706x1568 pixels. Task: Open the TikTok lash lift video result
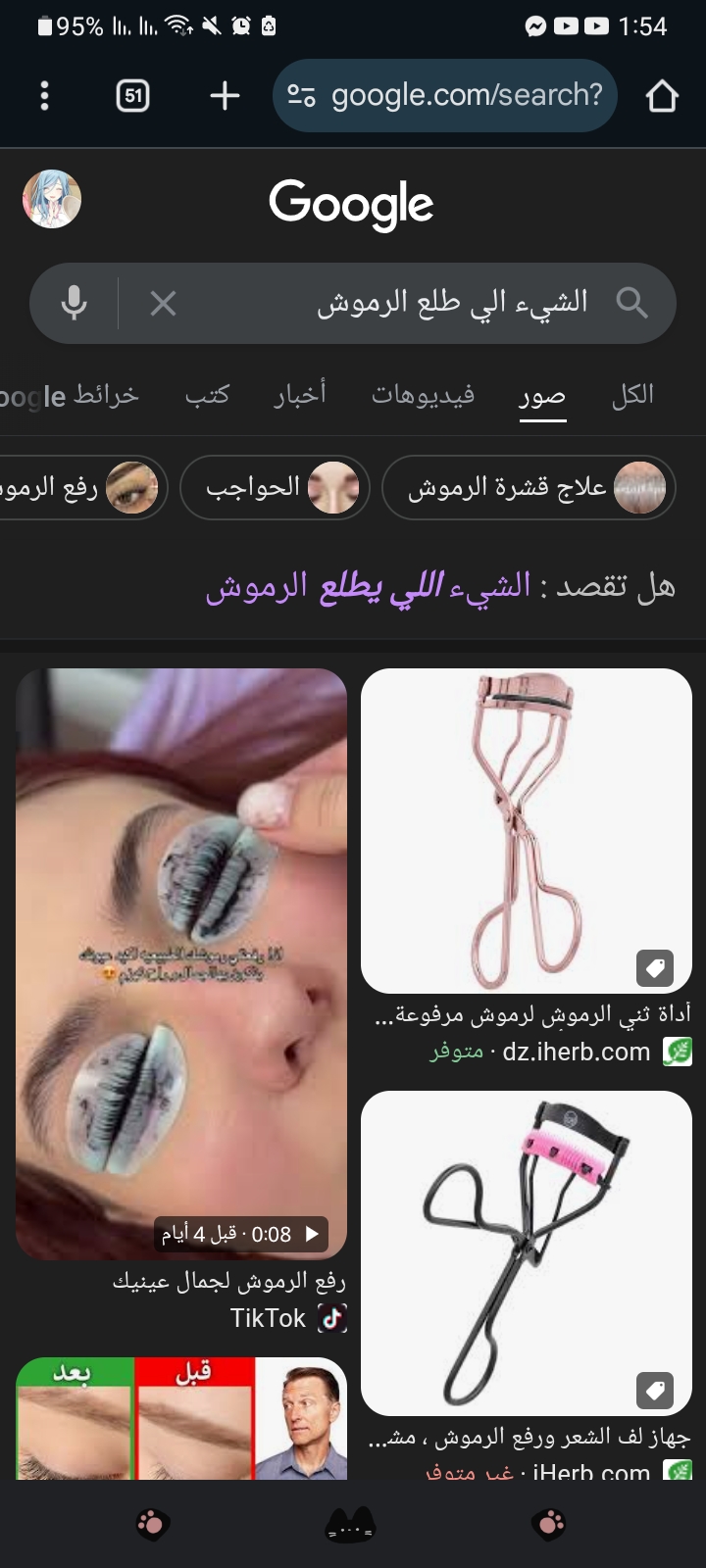tap(181, 963)
